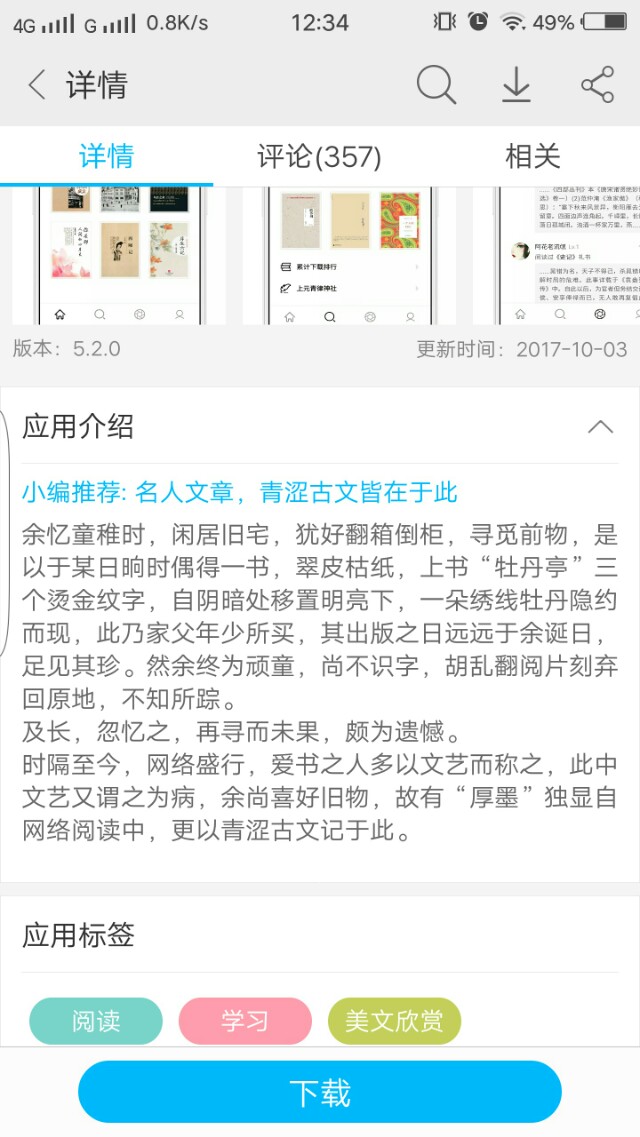
Task: Switch to the 相关 tab
Action: (533, 156)
